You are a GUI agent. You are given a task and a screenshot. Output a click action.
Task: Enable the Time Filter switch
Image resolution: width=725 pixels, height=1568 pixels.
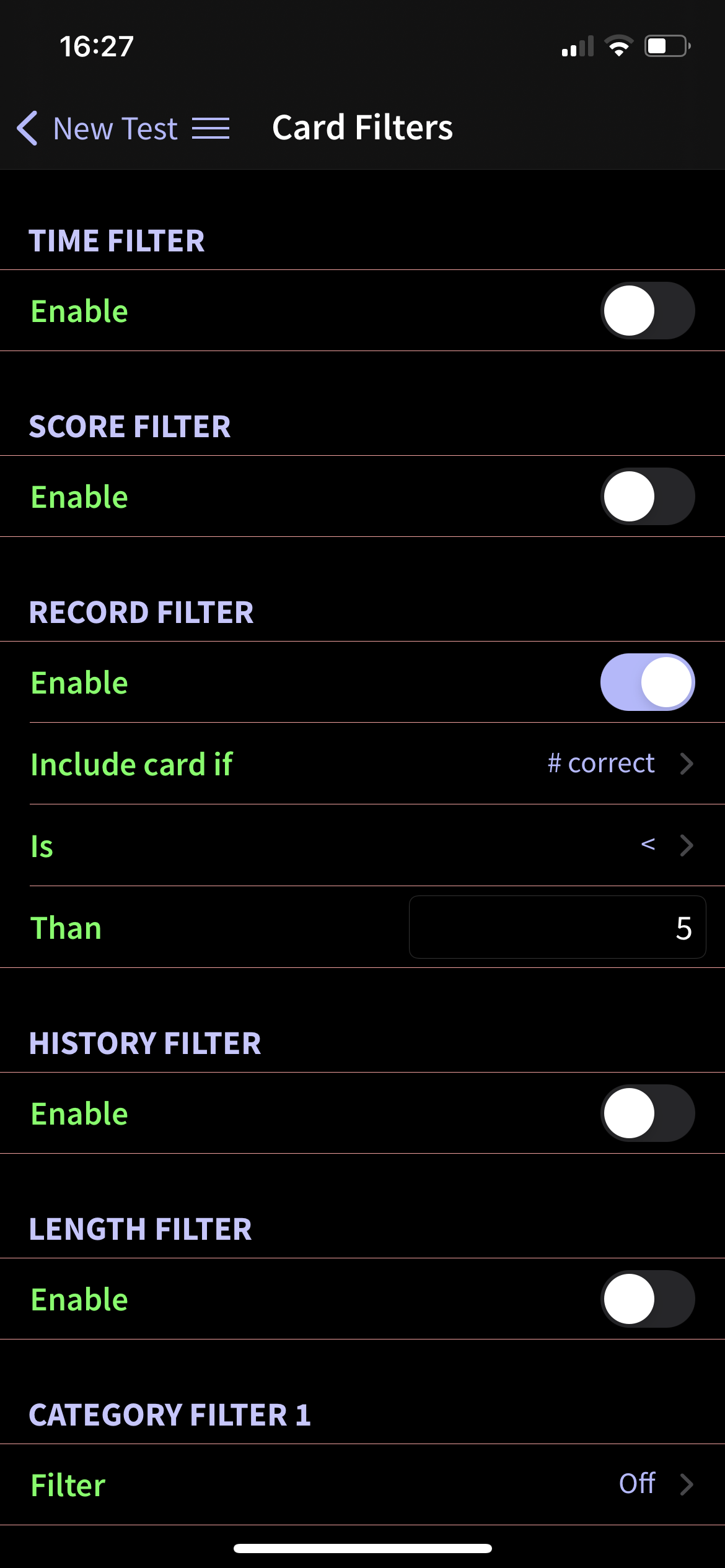[x=647, y=310]
